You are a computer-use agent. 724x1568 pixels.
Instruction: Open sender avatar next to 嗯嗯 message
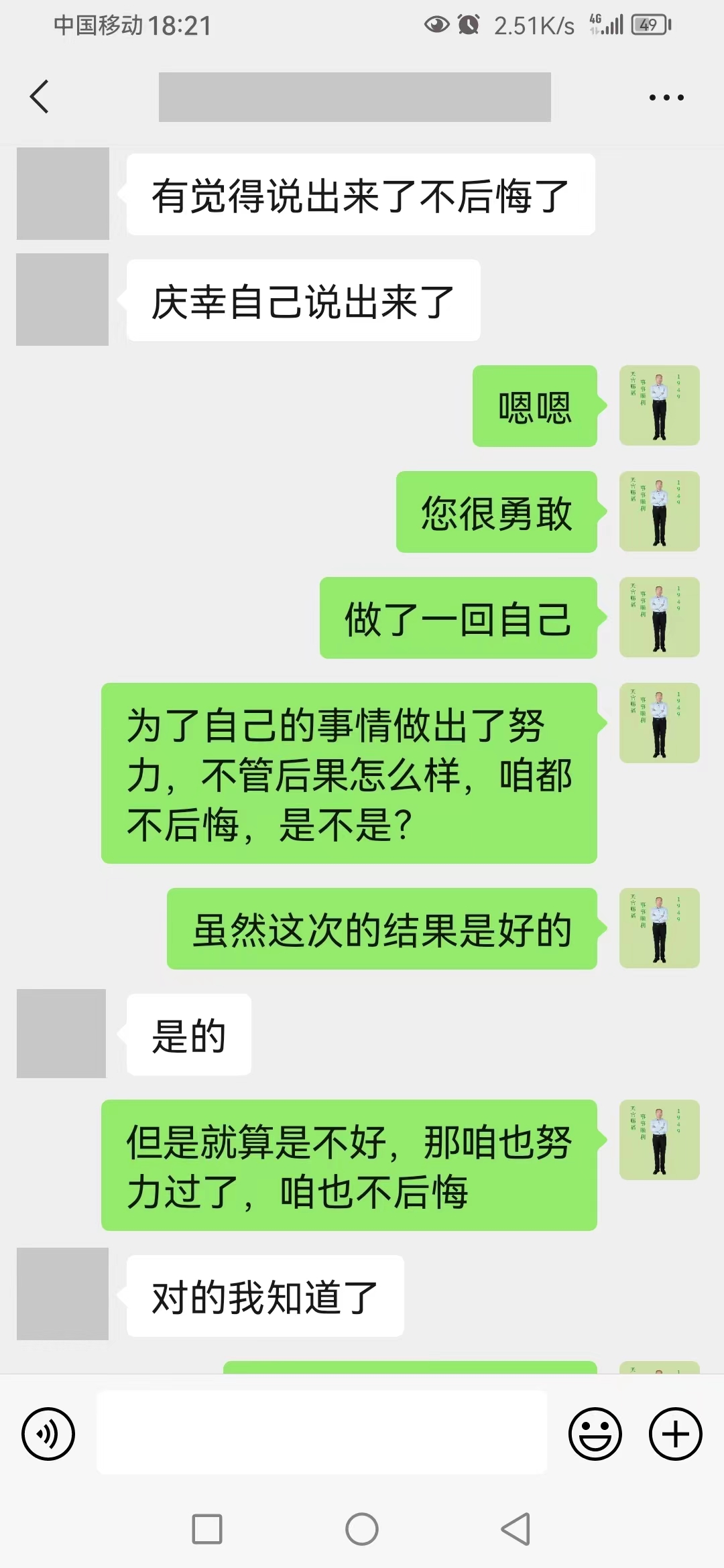(x=659, y=405)
